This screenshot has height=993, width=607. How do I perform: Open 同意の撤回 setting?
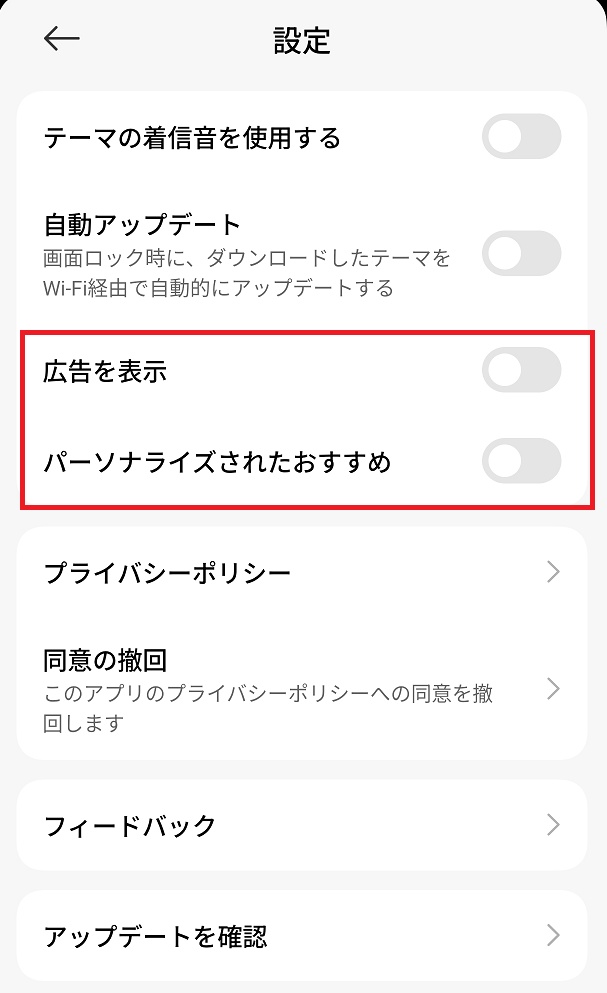[x=301, y=690]
